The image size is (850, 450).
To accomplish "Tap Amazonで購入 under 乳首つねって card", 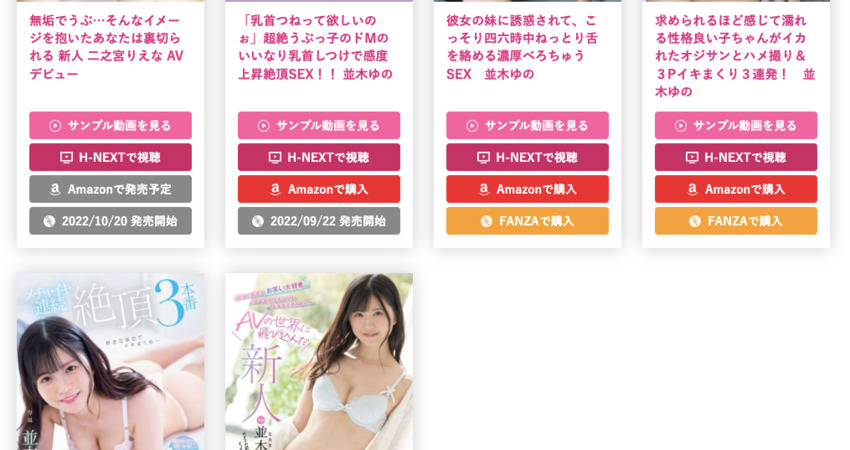I will point(319,189).
